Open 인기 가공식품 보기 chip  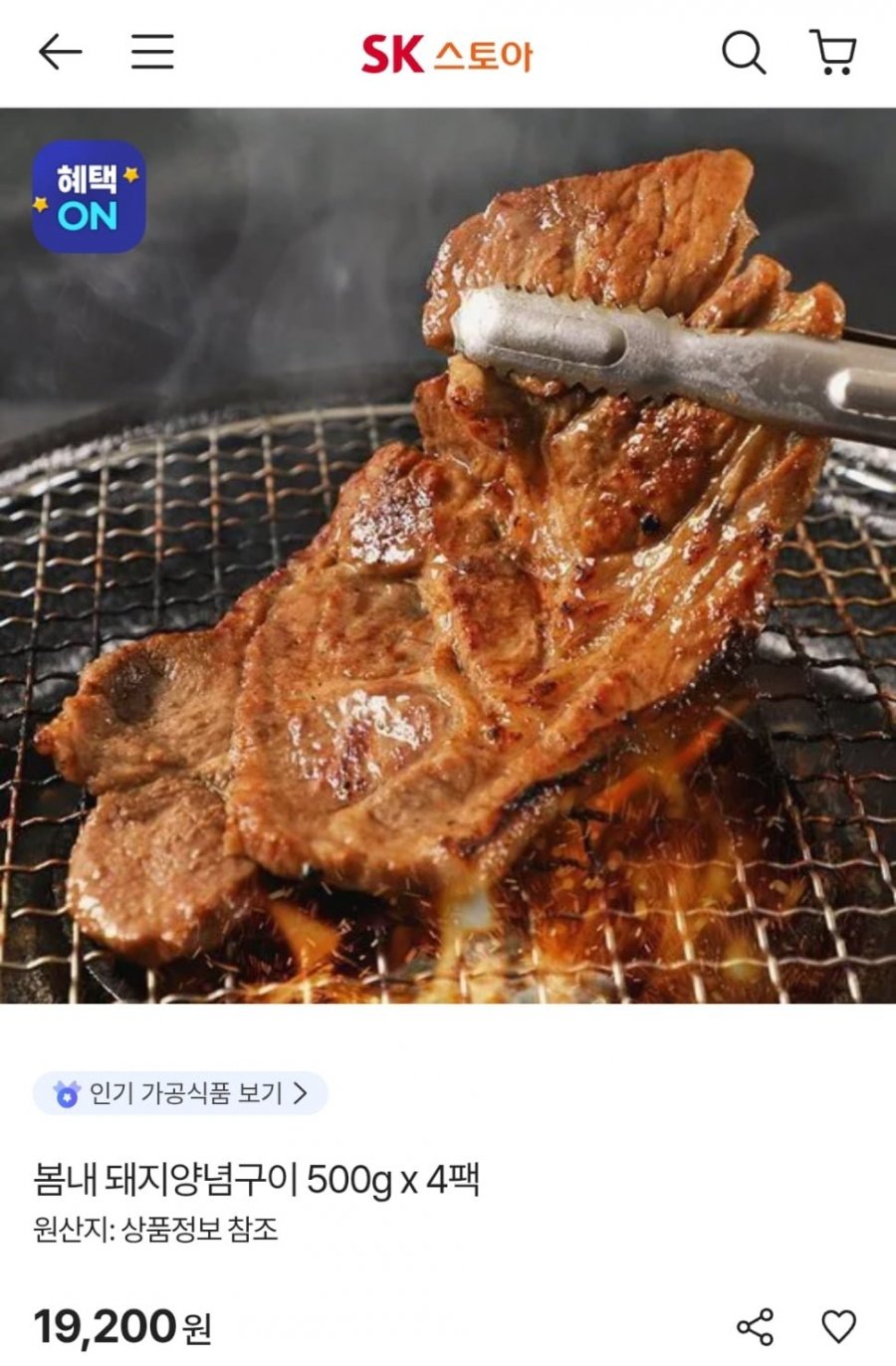click(180, 1093)
